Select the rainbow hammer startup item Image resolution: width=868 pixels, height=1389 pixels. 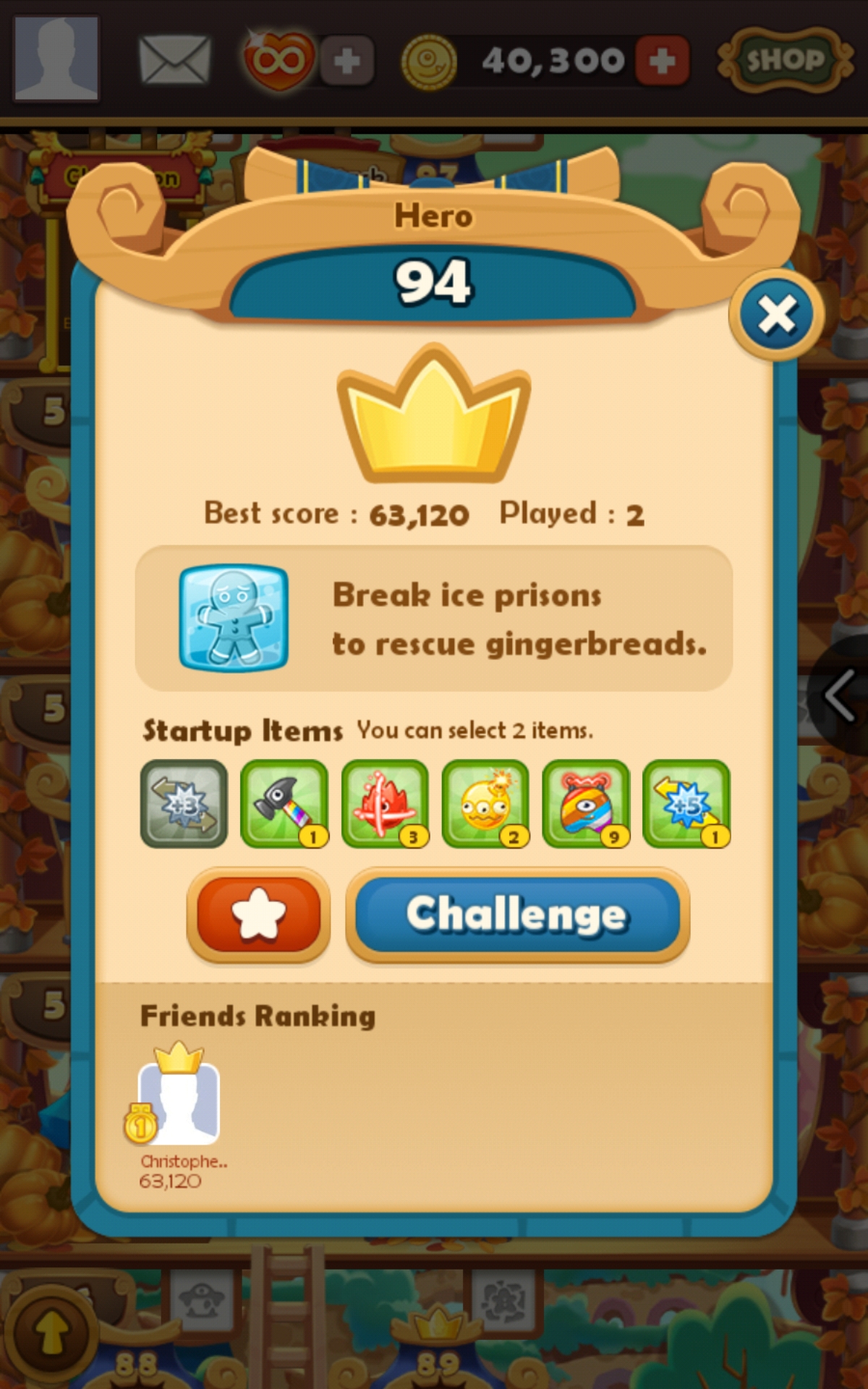284,803
